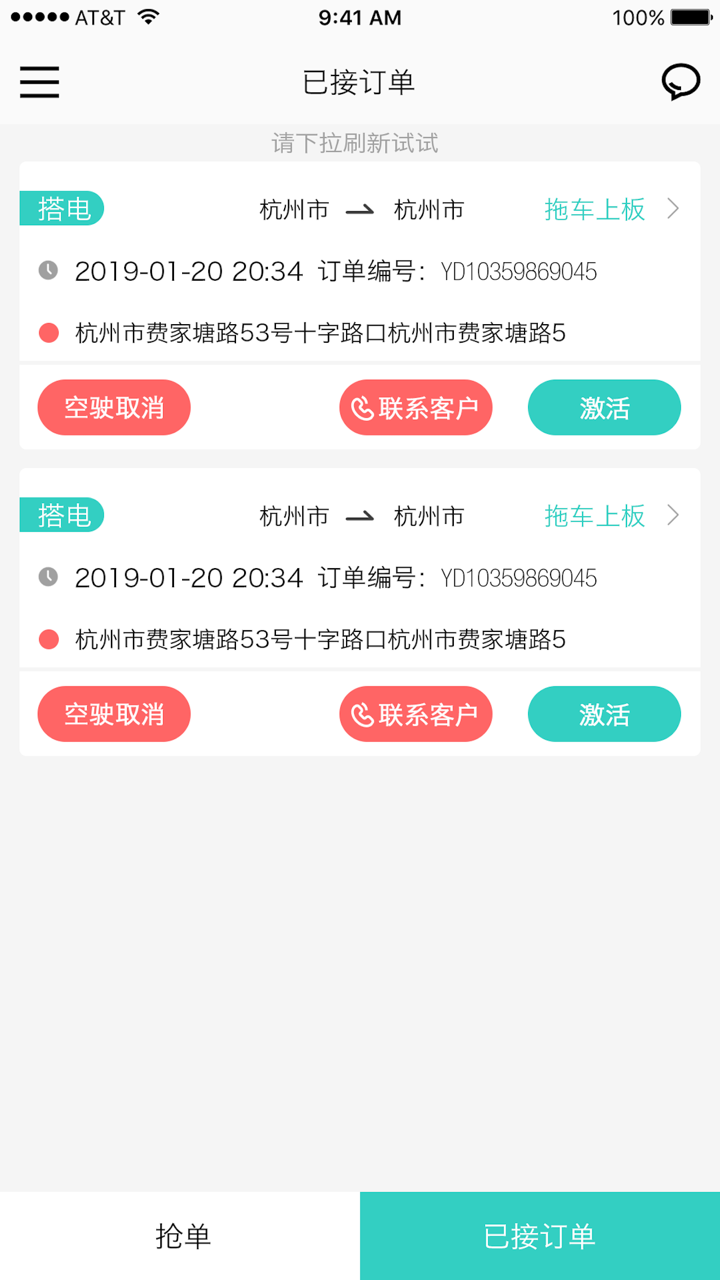Click 空驶取消 on the second order

[x=113, y=714]
